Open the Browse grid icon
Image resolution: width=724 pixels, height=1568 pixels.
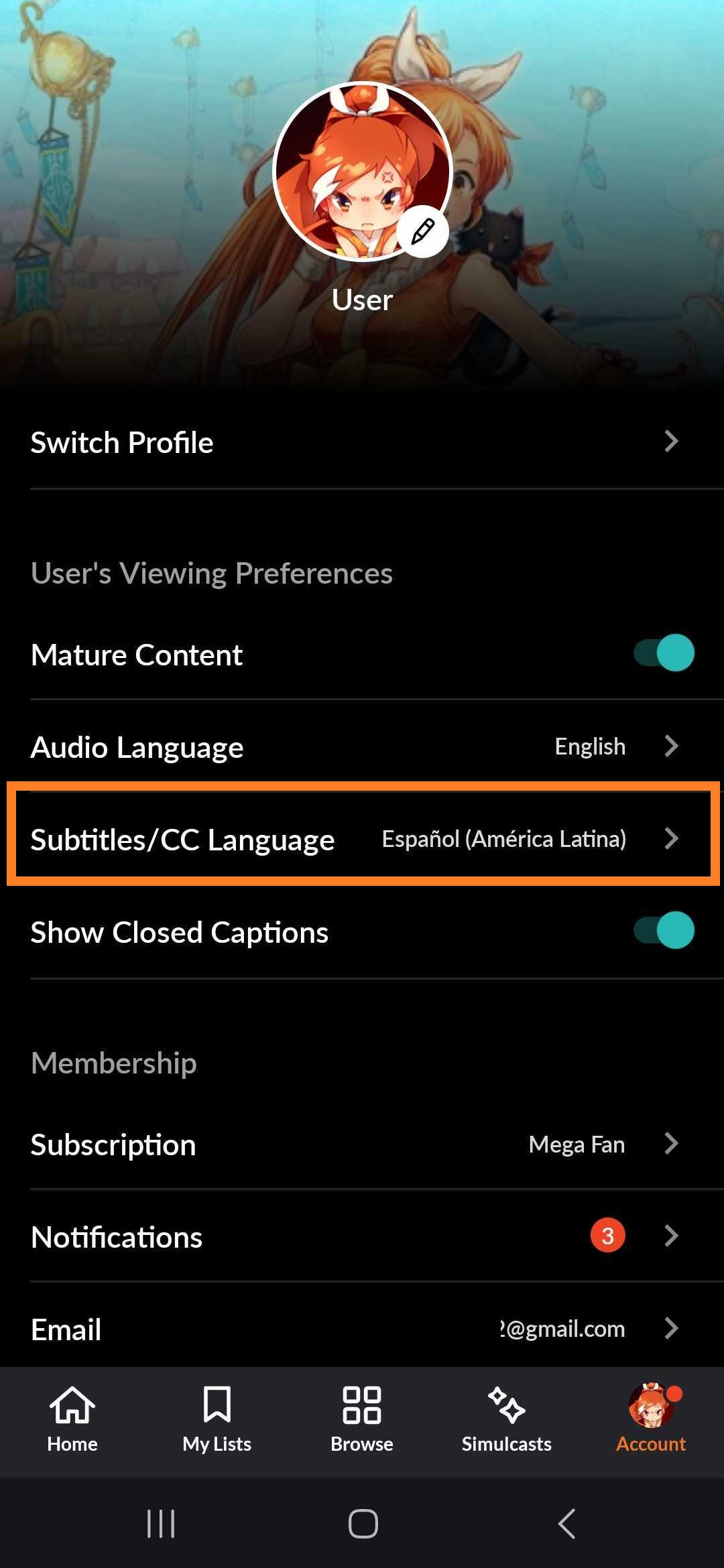click(x=361, y=1413)
